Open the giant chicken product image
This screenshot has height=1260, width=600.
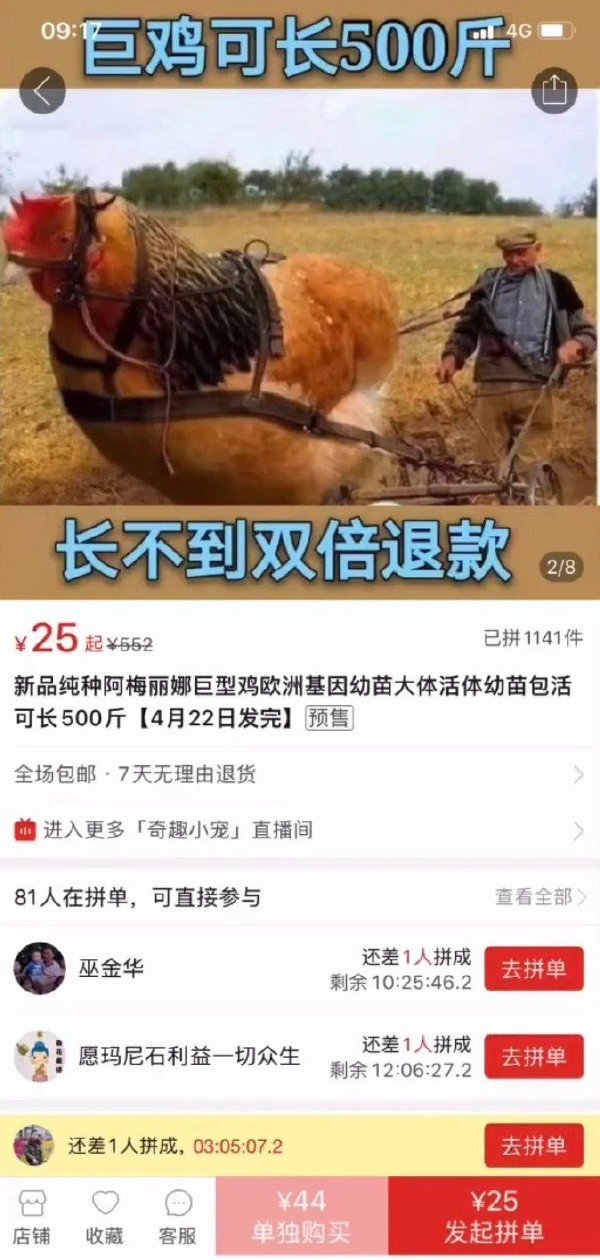300,340
